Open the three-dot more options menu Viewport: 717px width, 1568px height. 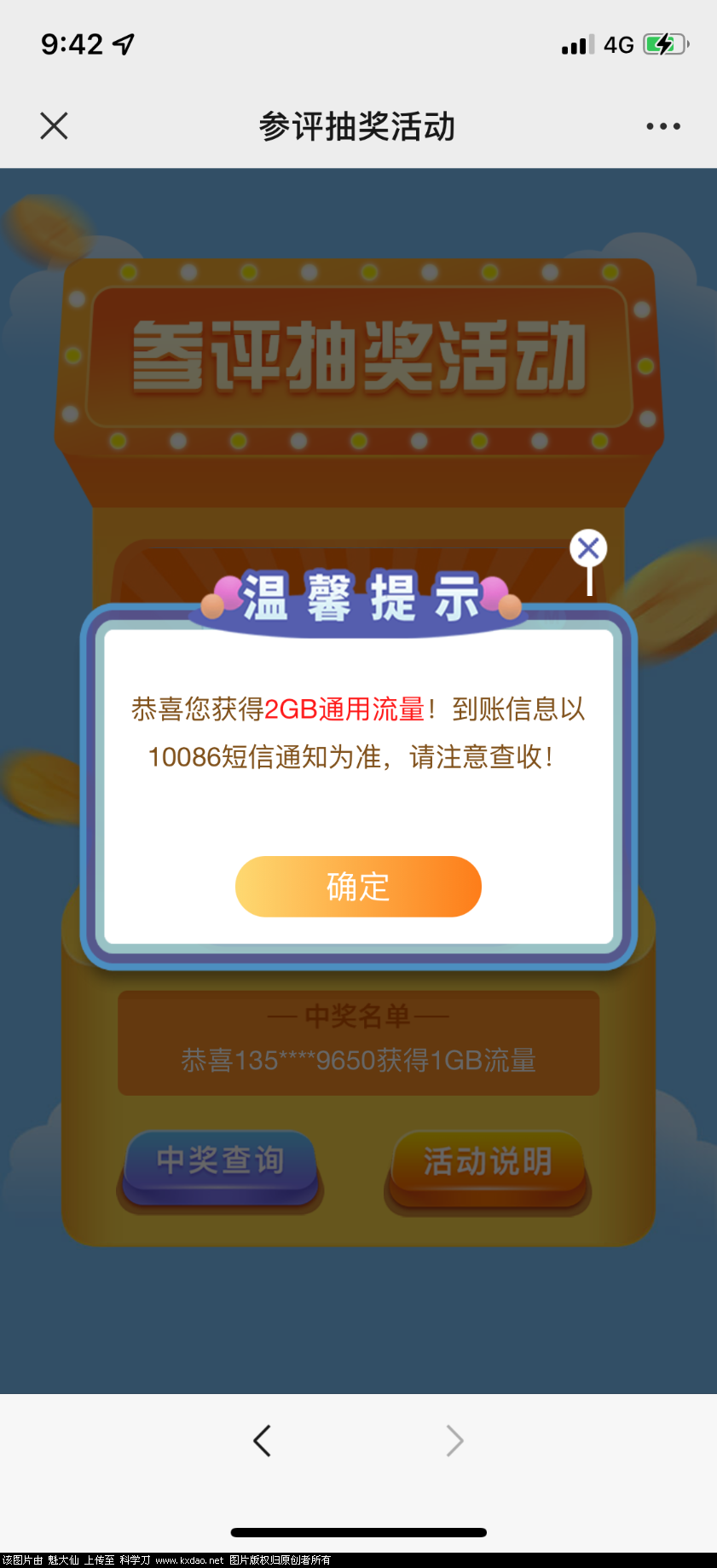coord(662,126)
